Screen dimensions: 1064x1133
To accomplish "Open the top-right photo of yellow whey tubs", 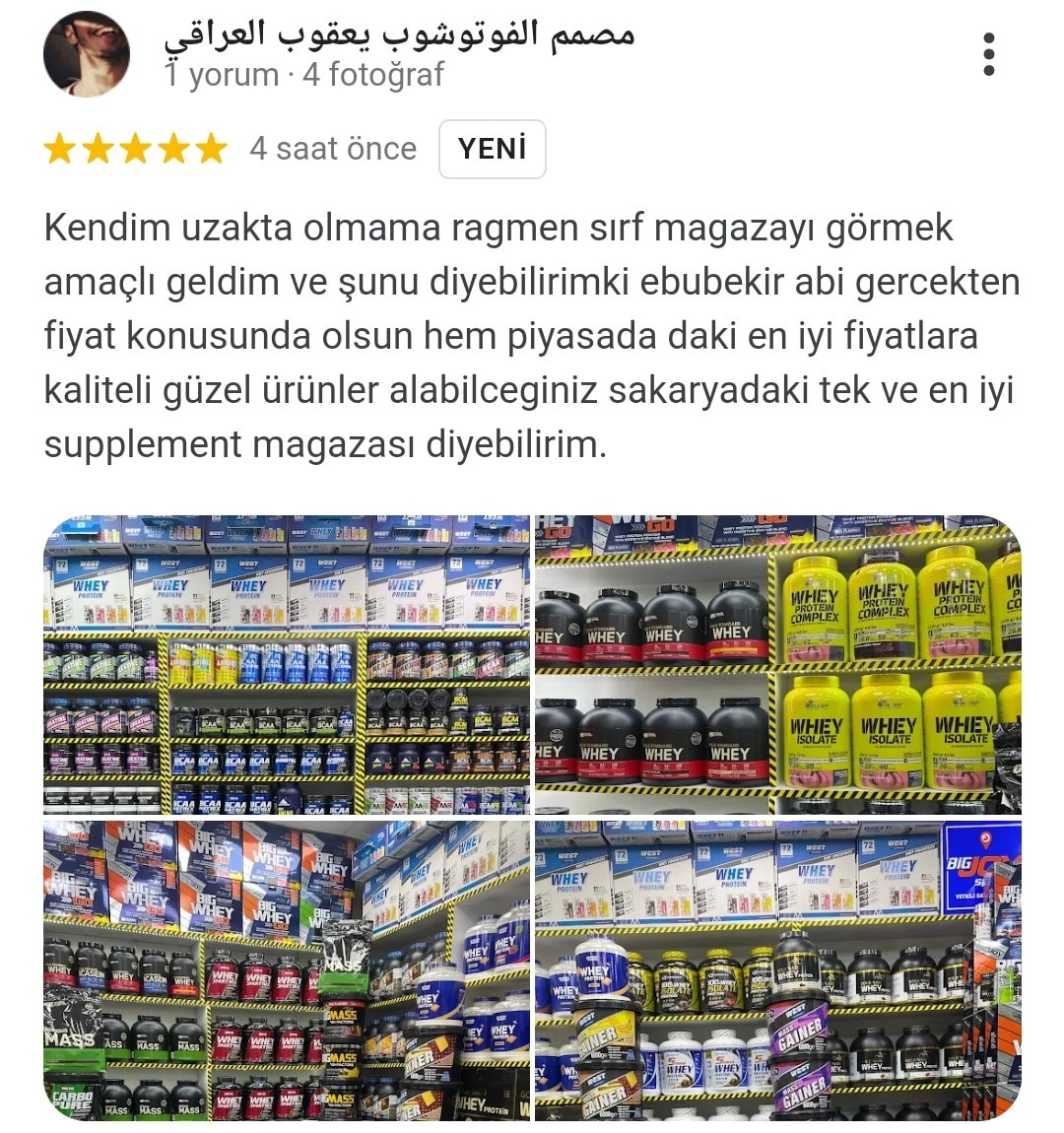I will [x=778, y=665].
